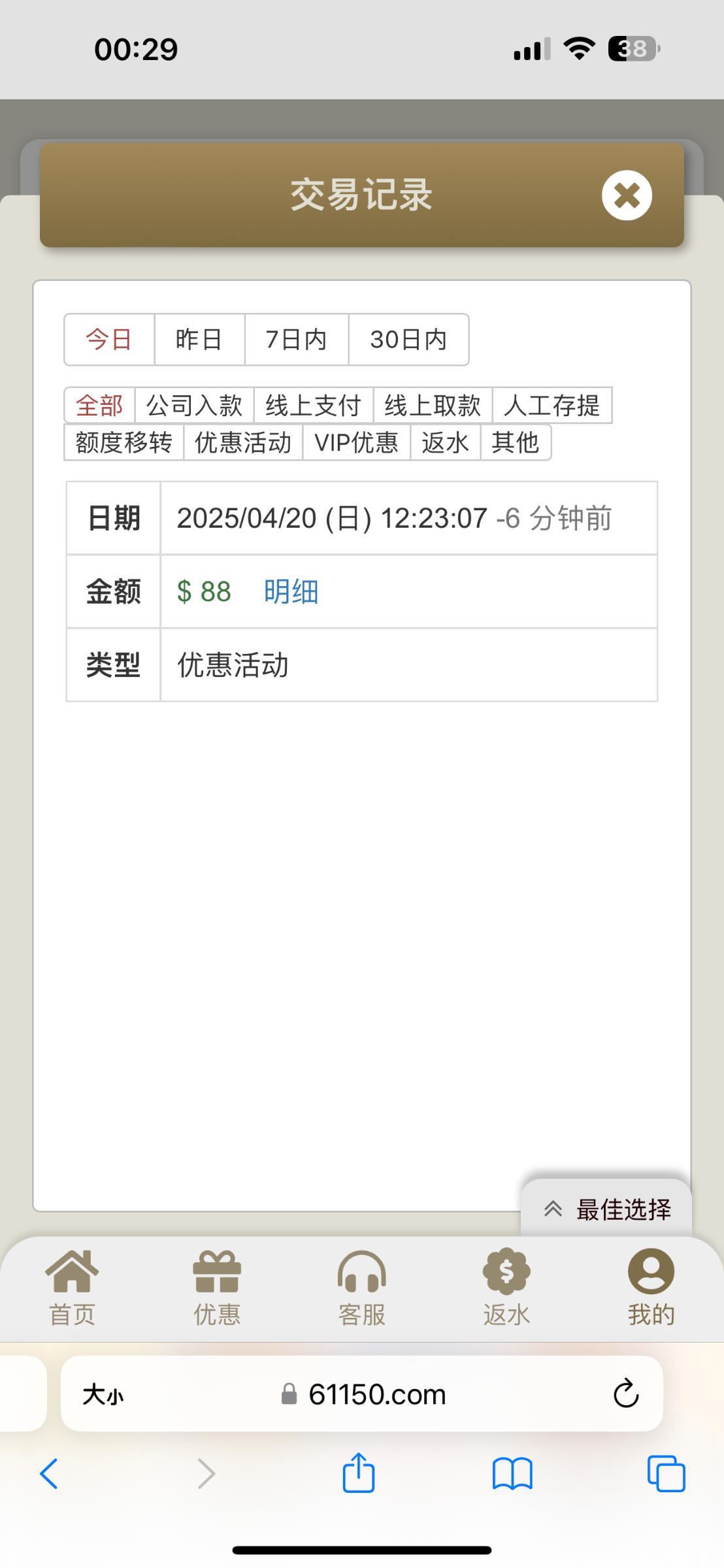Open the 客服 customer service tab

coord(362,1288)
